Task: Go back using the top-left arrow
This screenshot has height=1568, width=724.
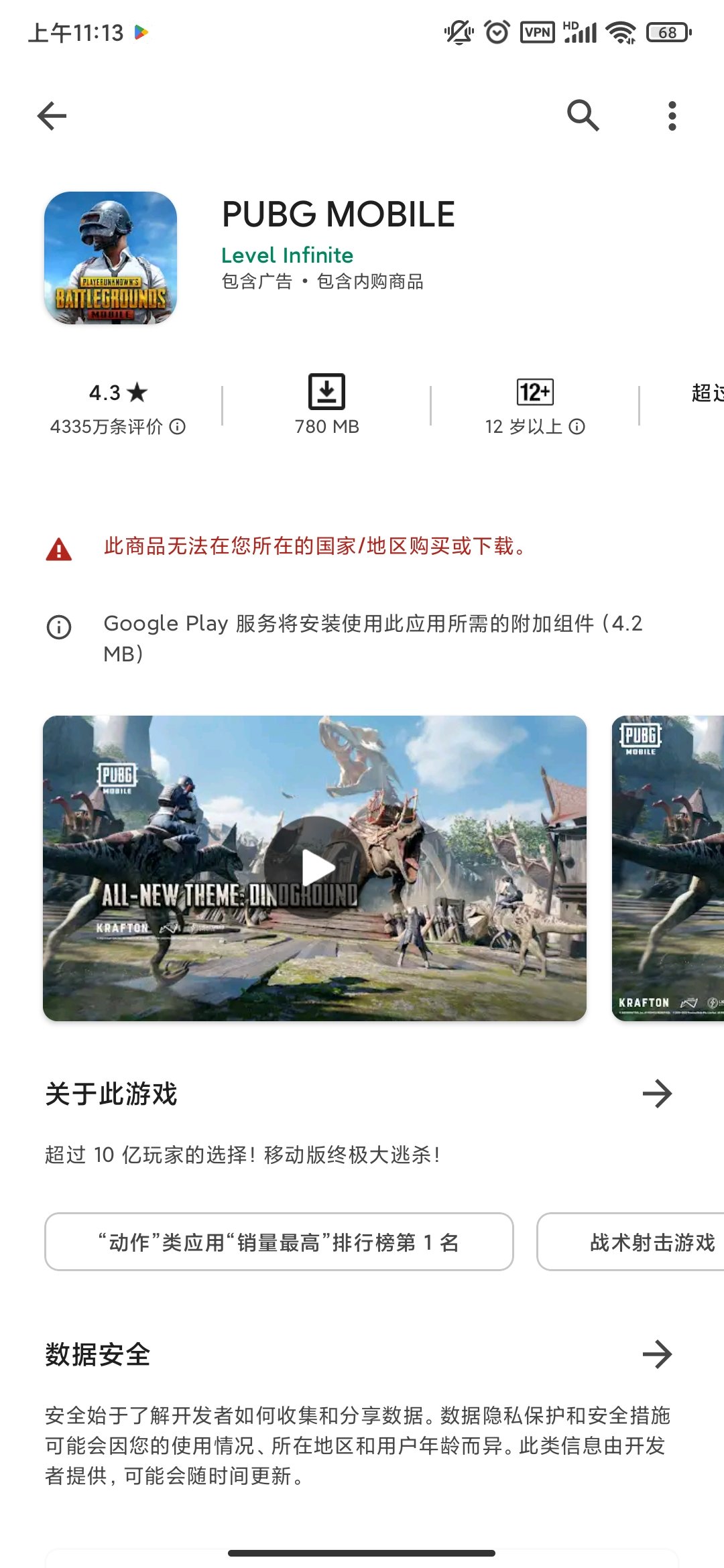Action: click(x=52, y=116)
